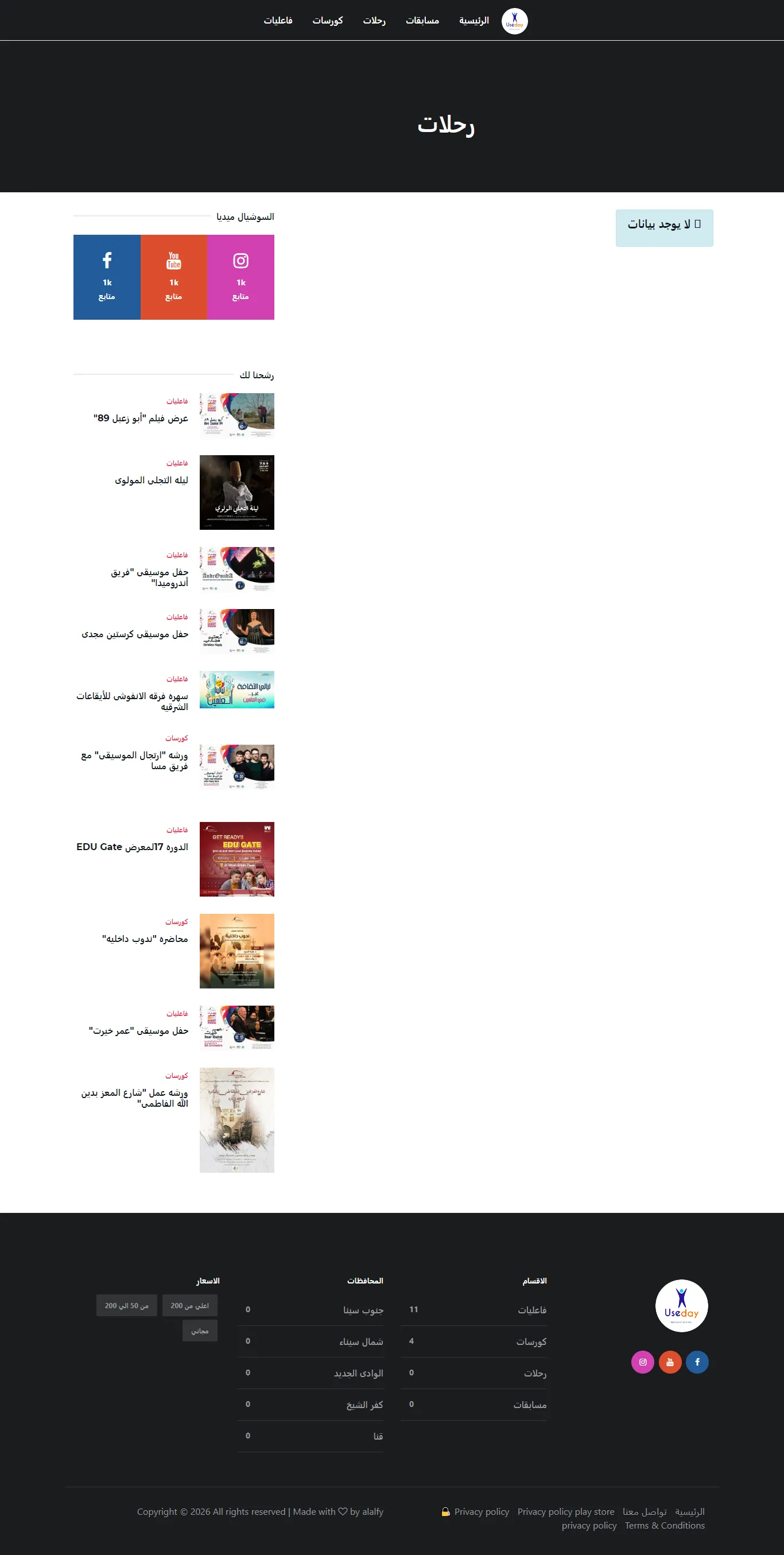784x1555 pixels.
Task: Open the event عرض فيلم "أبو زعبل 89"
Action: tap(141, 418)
